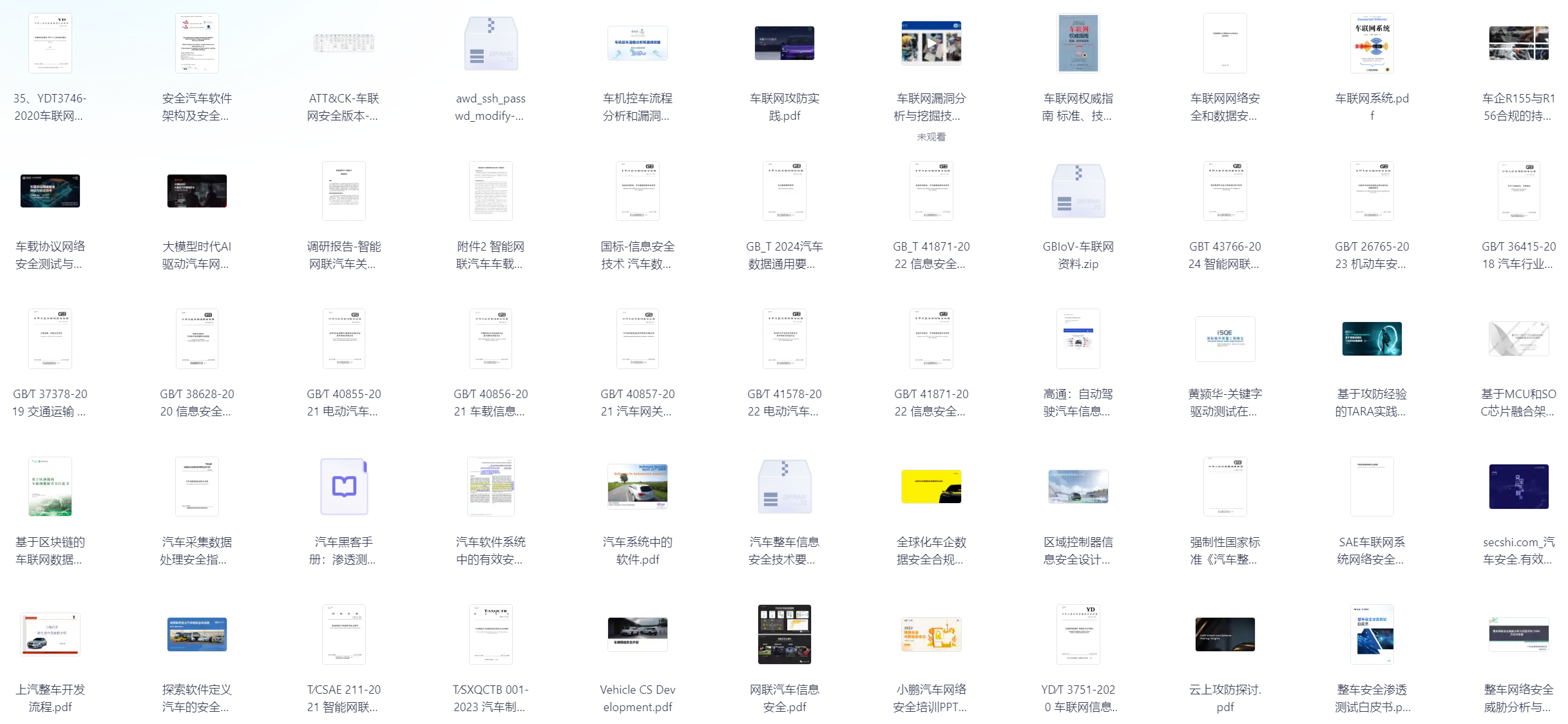Screen dimensions: 1568x724
Task: Open 大模型时代AI驱动汽车网 file
Action: pyautogui.click(x=196, y=191)
